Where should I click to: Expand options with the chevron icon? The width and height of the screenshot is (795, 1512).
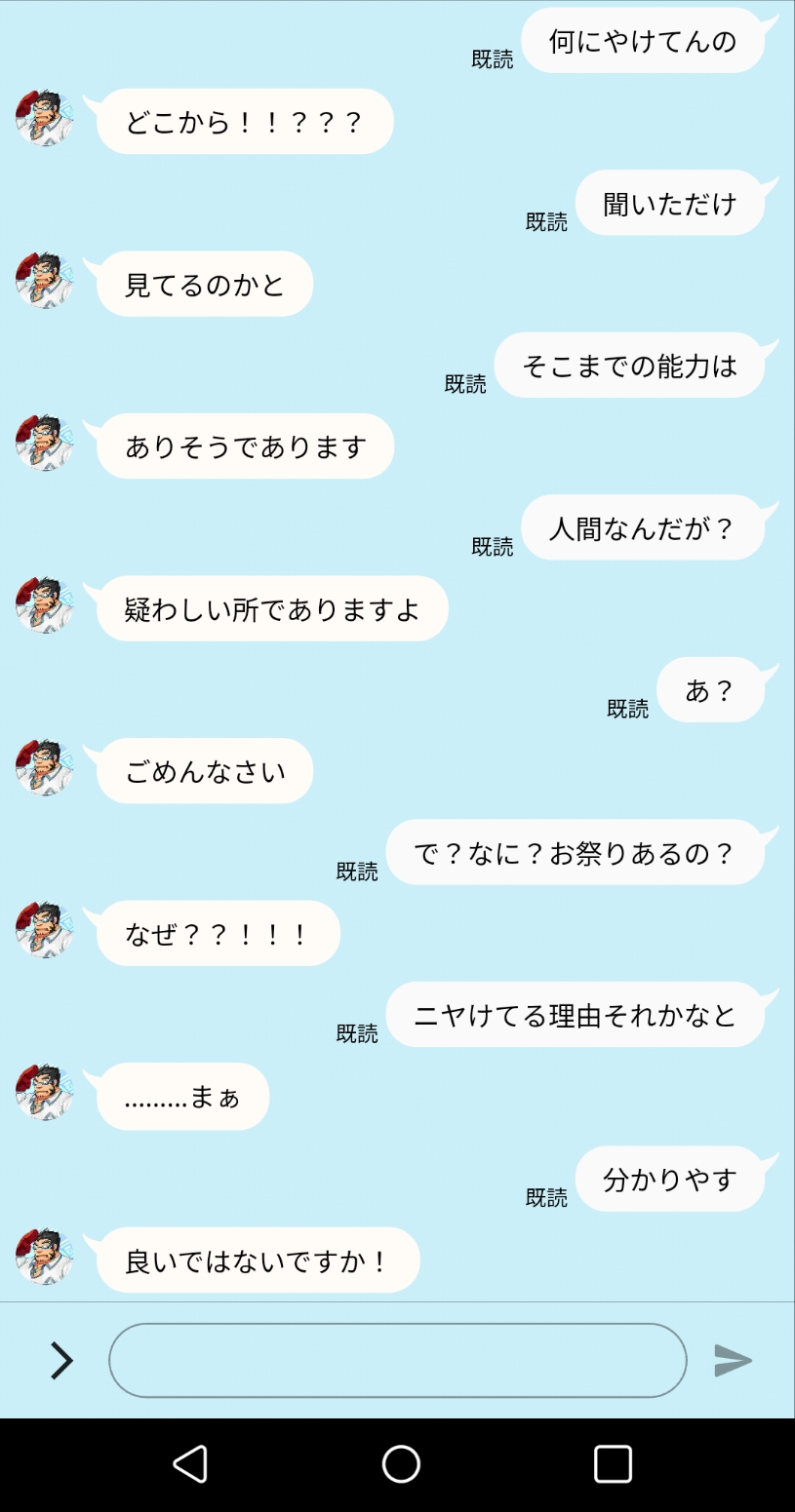pos(61,1360)
